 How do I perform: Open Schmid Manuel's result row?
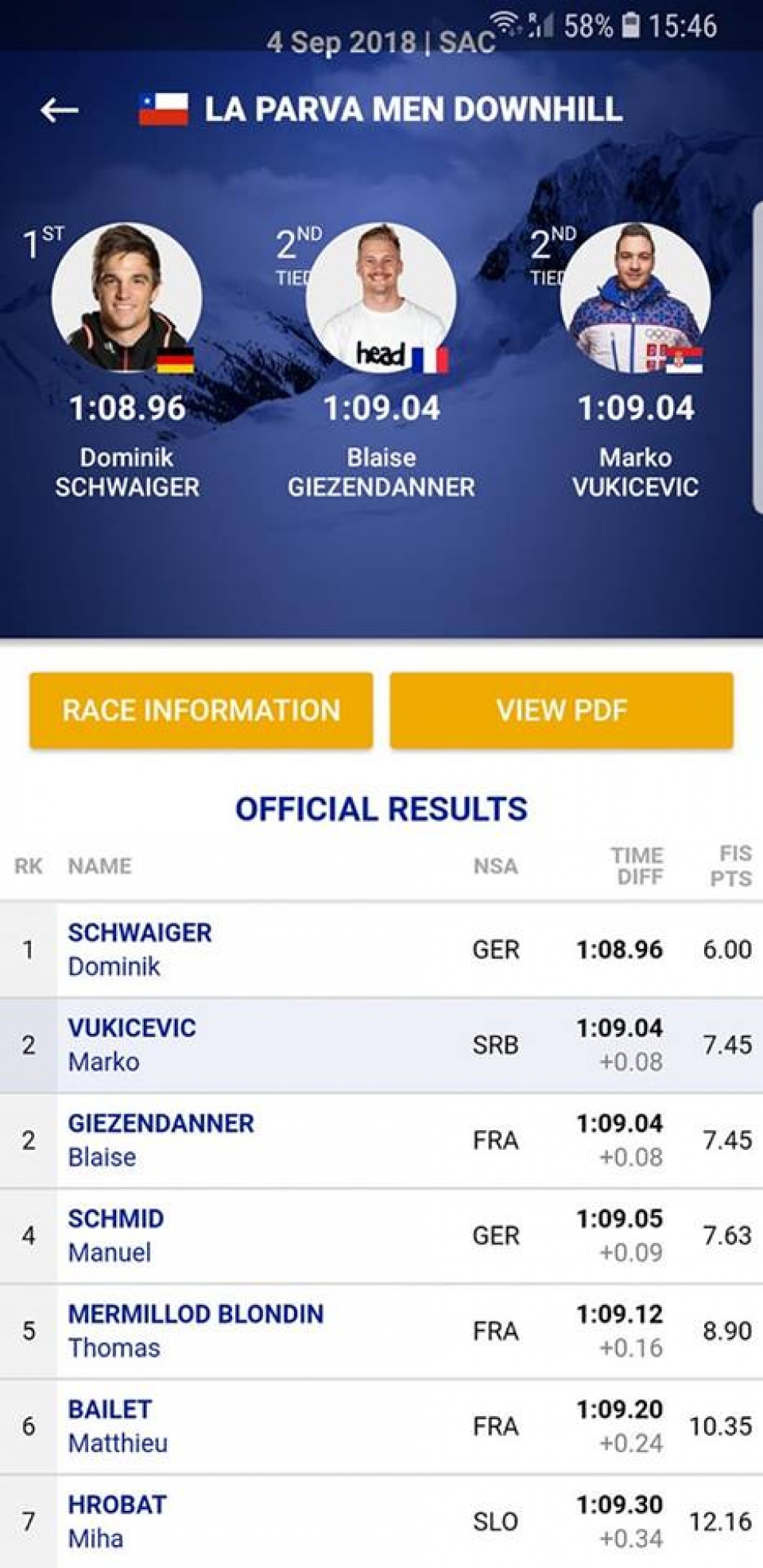click(381, 1236)
